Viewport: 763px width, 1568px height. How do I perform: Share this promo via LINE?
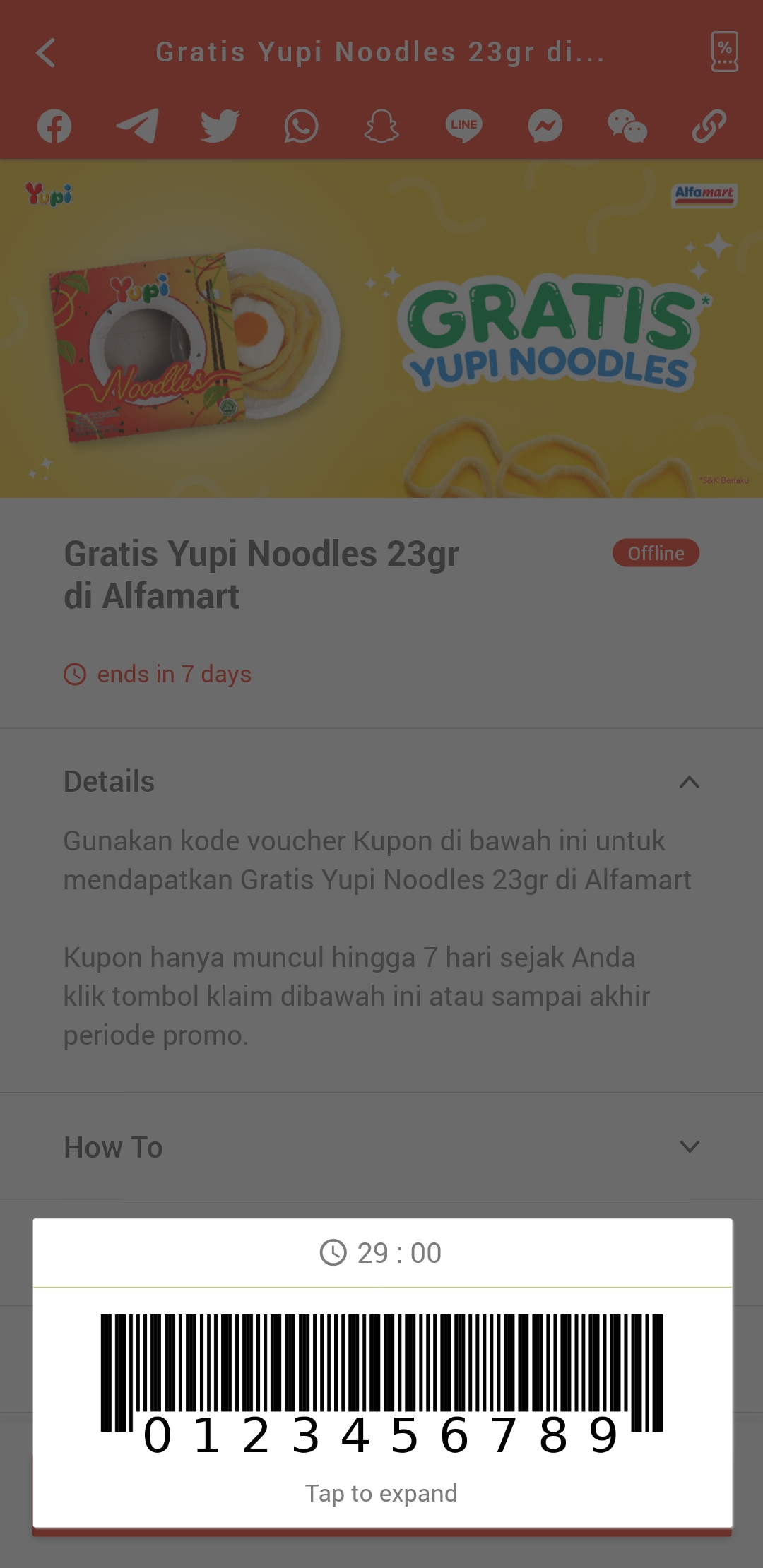[463, 126]
